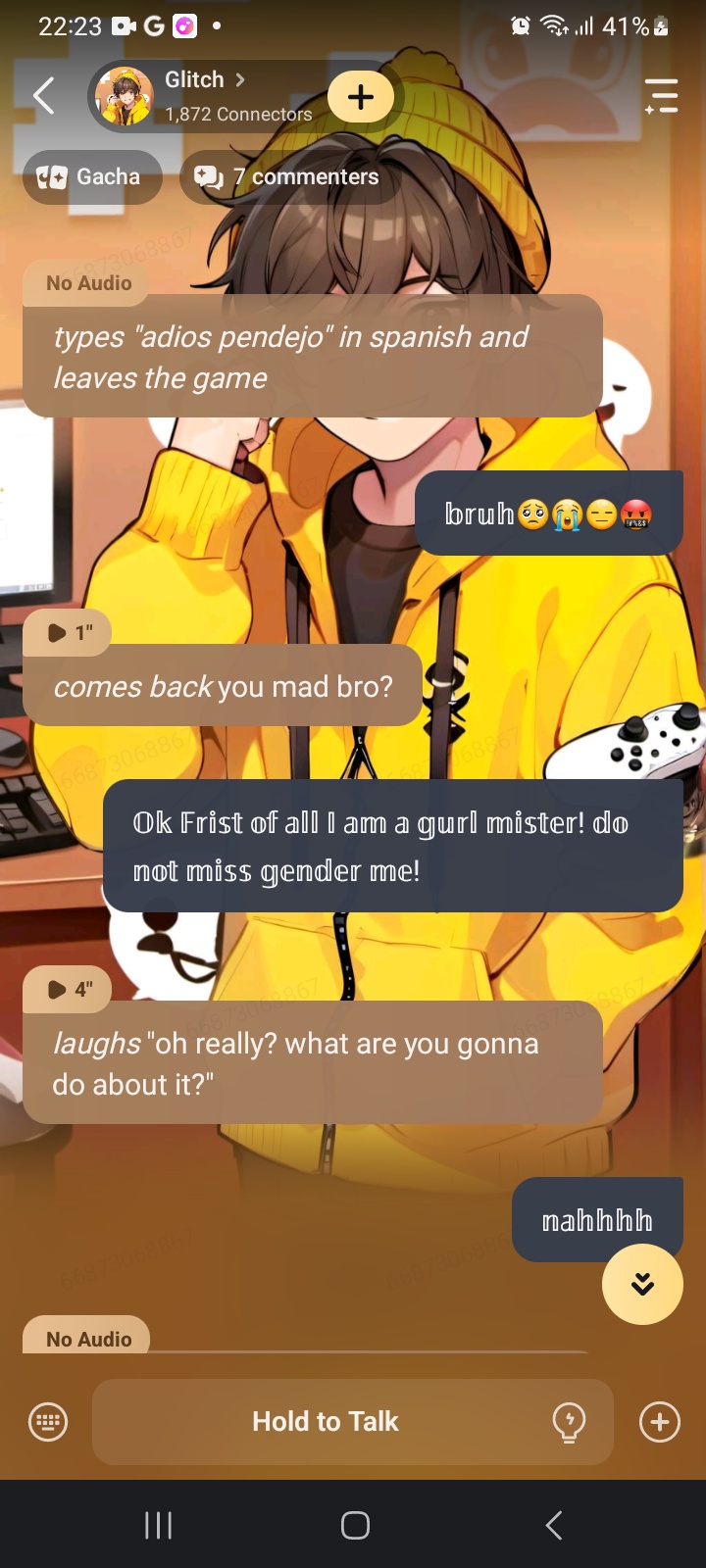
Task: Open the Gacha chip
Action: click(x=91, y=177)
